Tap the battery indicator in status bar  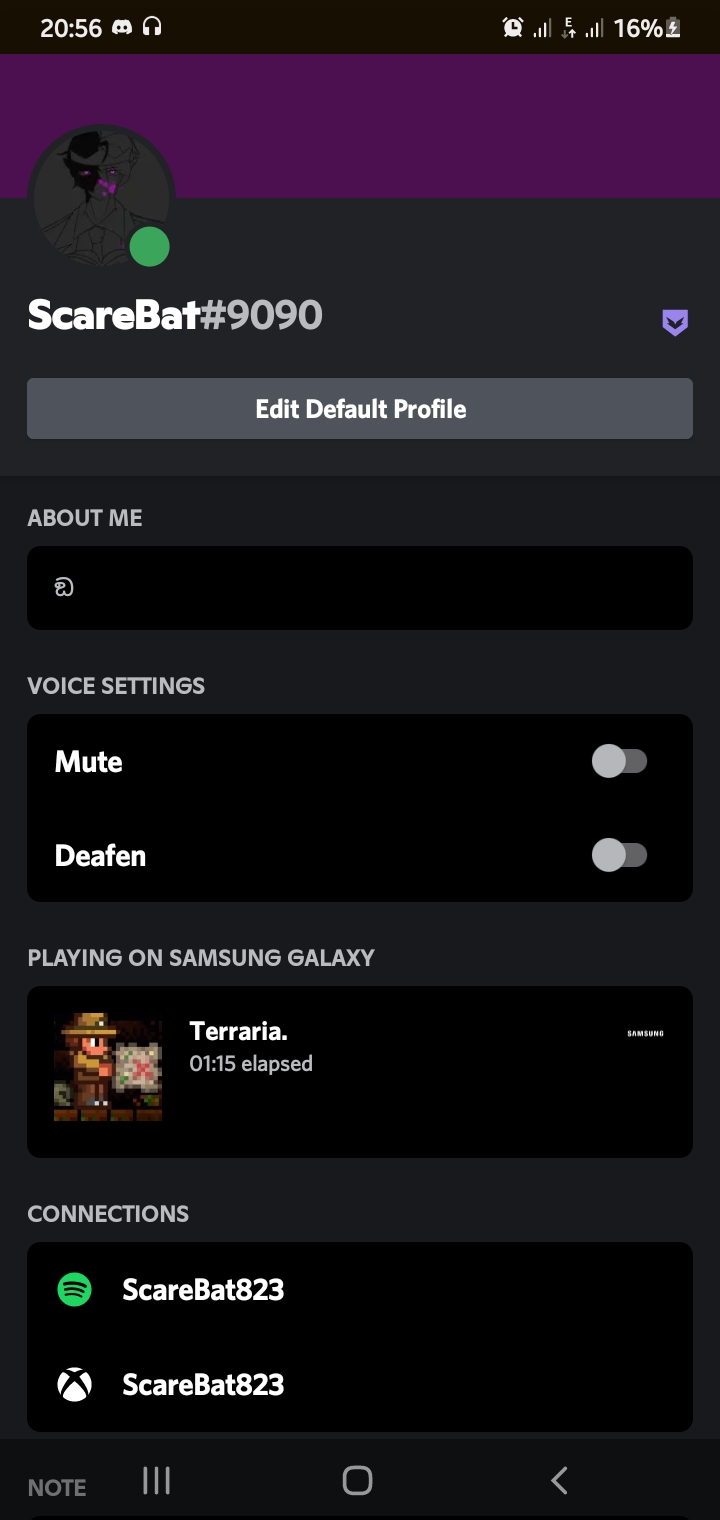coord(672,27)
